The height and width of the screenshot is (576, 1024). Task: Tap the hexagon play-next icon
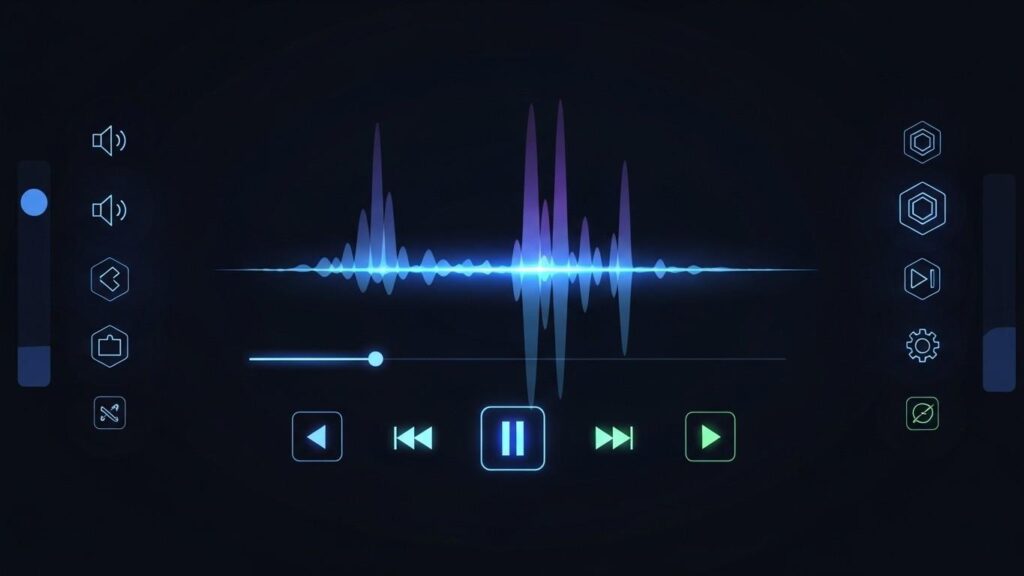tap(922, 279)
